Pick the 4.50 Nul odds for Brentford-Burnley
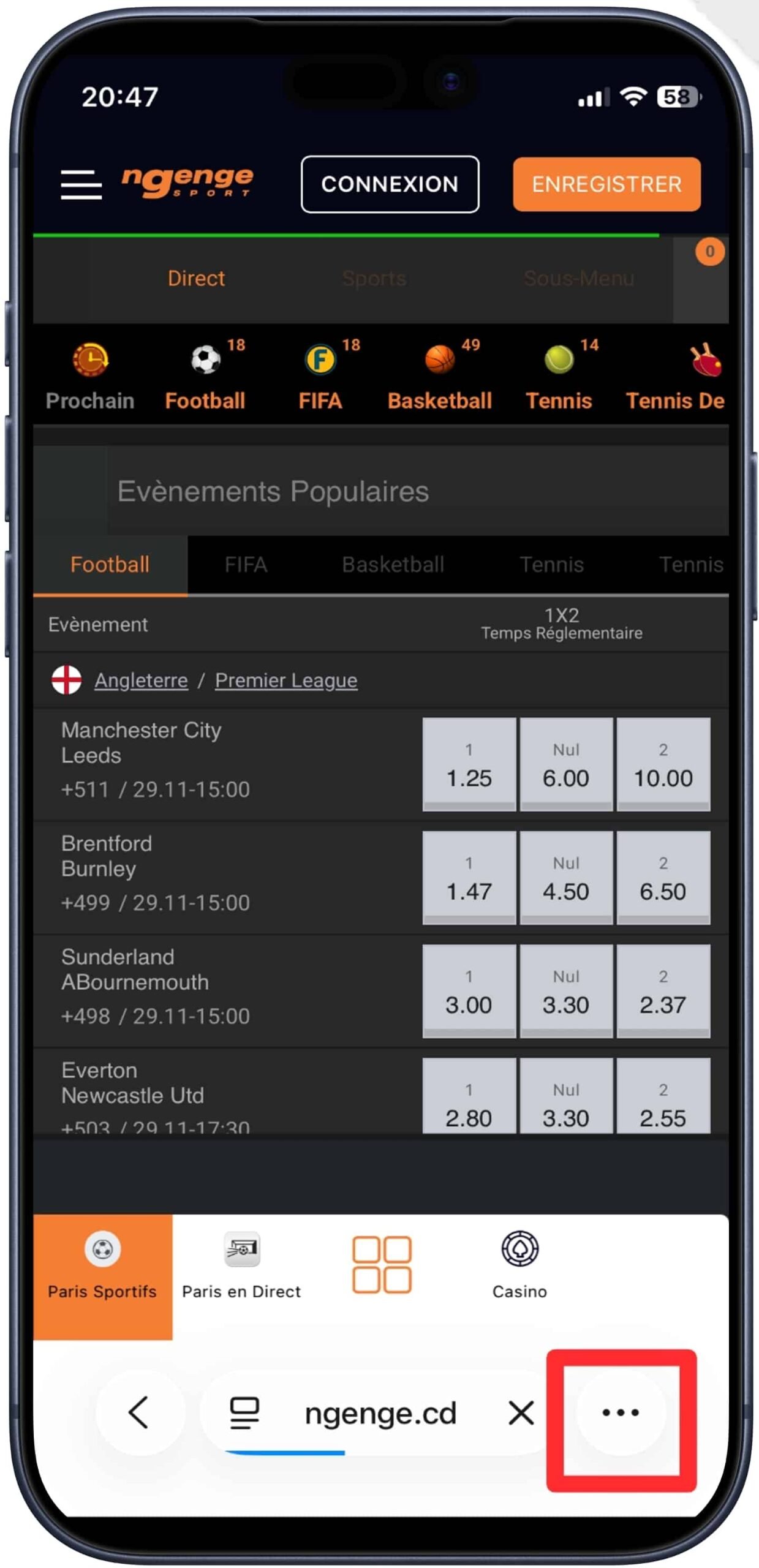 pos(565,878)
